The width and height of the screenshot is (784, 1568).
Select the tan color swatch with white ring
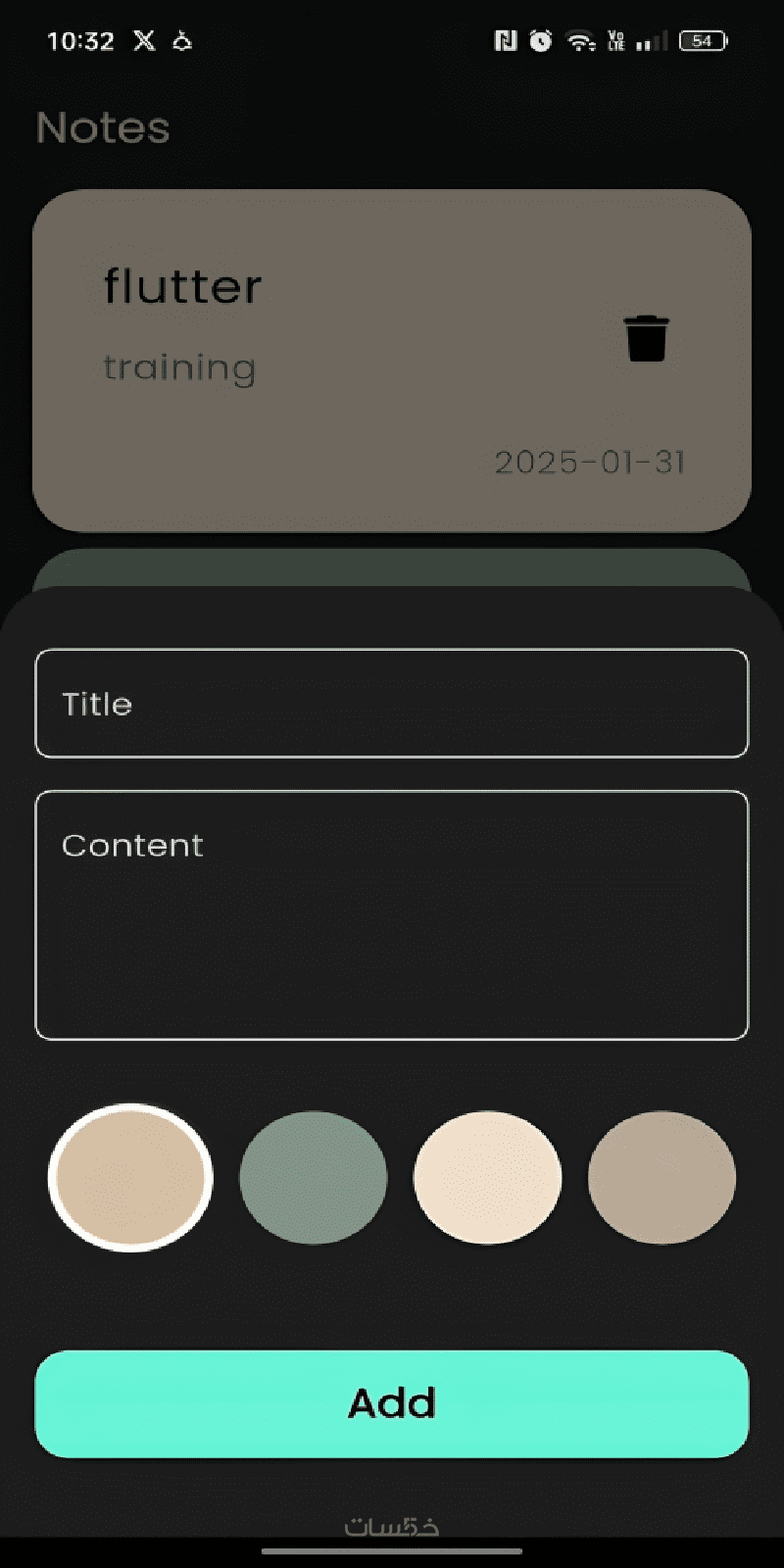coord(130,1177)
